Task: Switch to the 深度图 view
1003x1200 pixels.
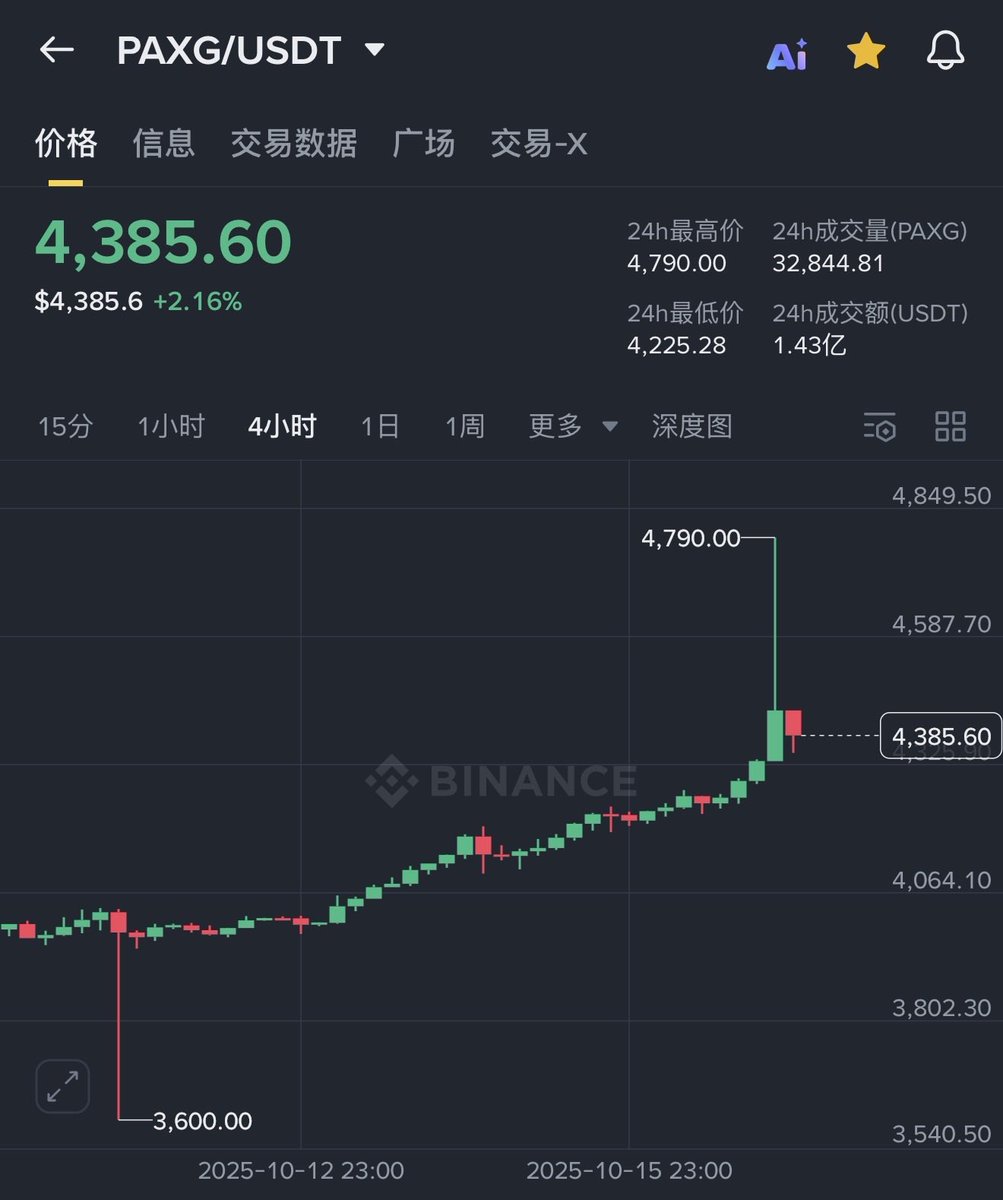Action: click(691, 427)
